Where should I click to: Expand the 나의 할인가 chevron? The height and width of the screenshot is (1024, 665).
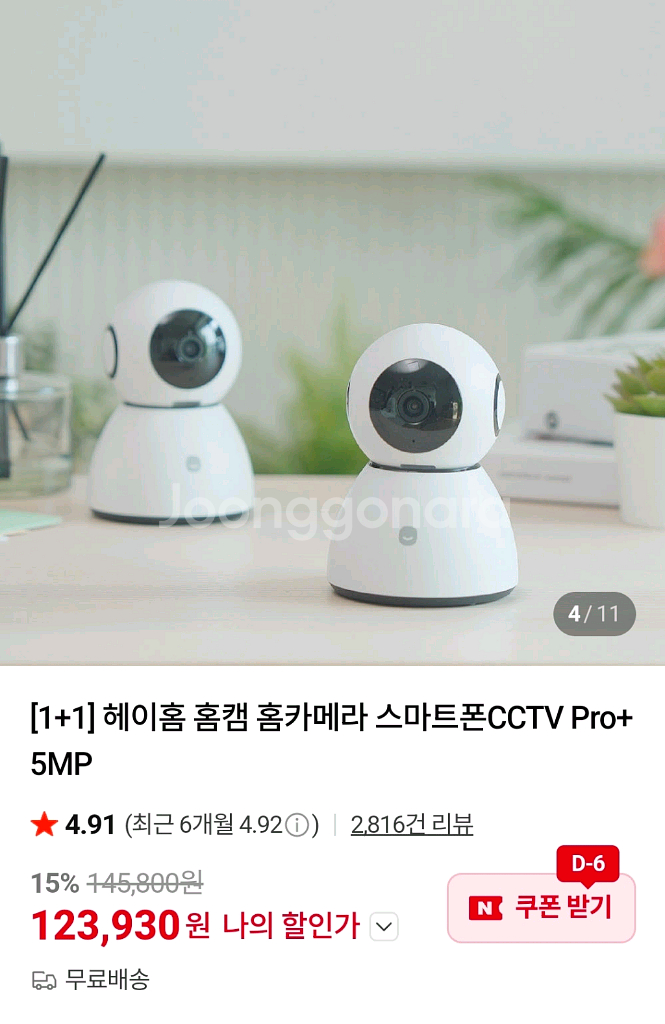(x=384, y=927)
